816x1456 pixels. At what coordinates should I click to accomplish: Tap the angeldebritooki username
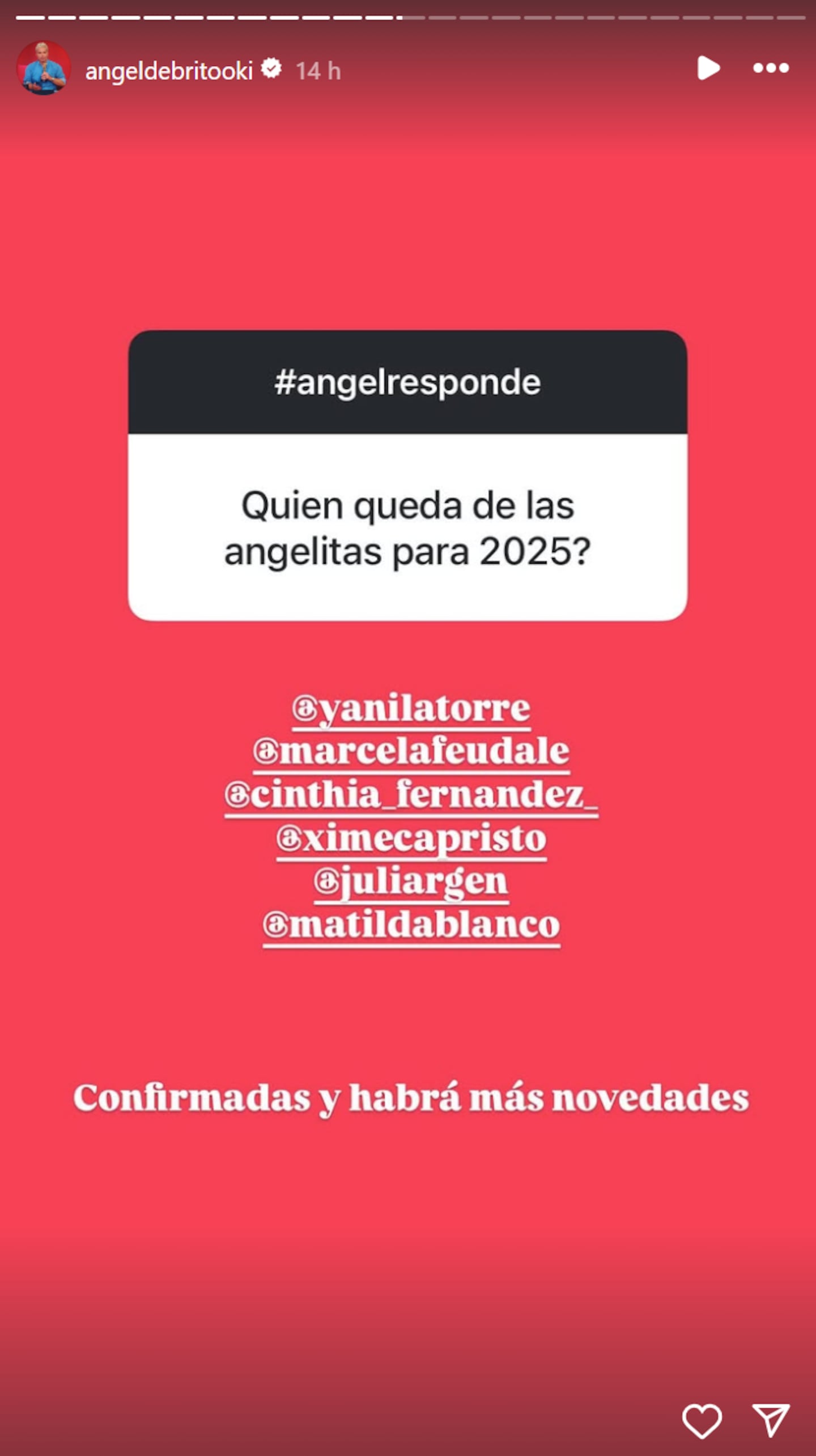tap(169, 71)
